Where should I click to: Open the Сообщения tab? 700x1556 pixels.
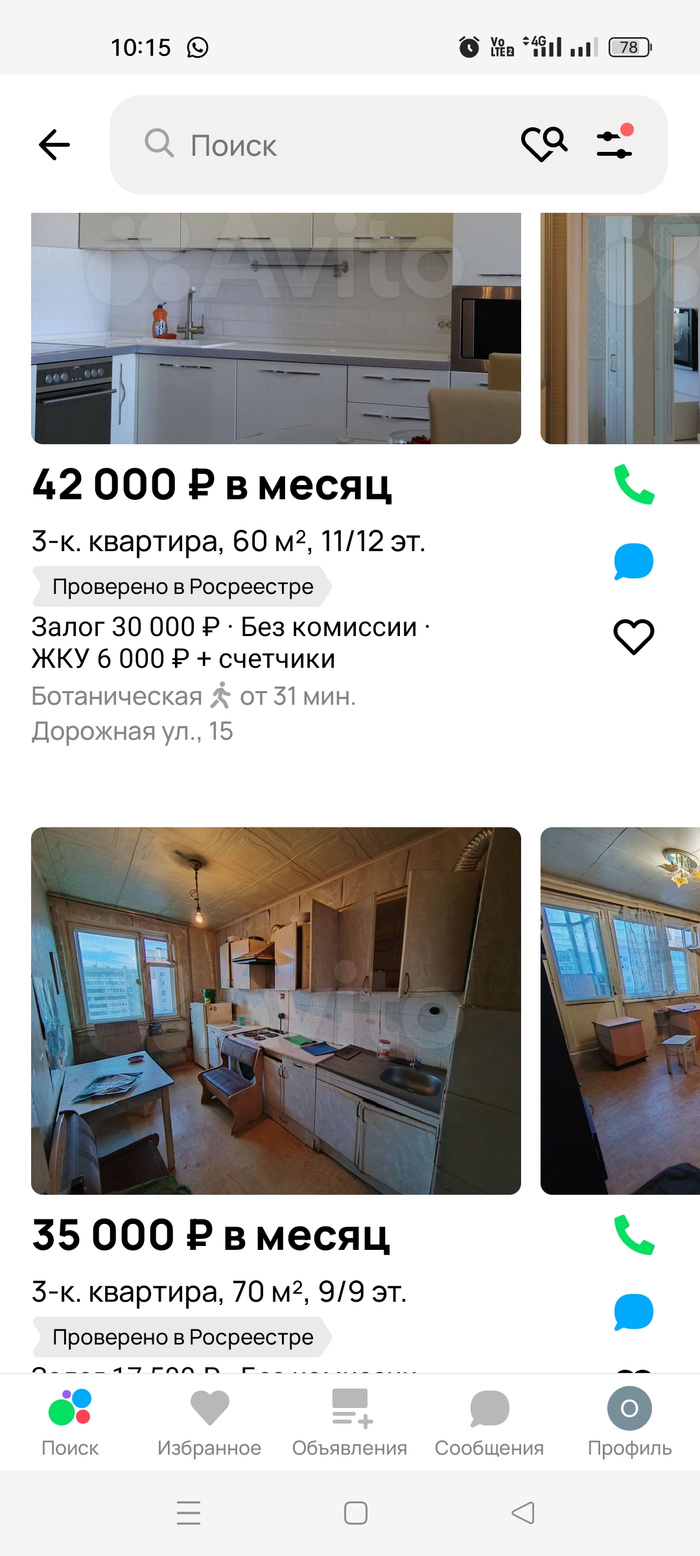click(x=489, y=1422)
